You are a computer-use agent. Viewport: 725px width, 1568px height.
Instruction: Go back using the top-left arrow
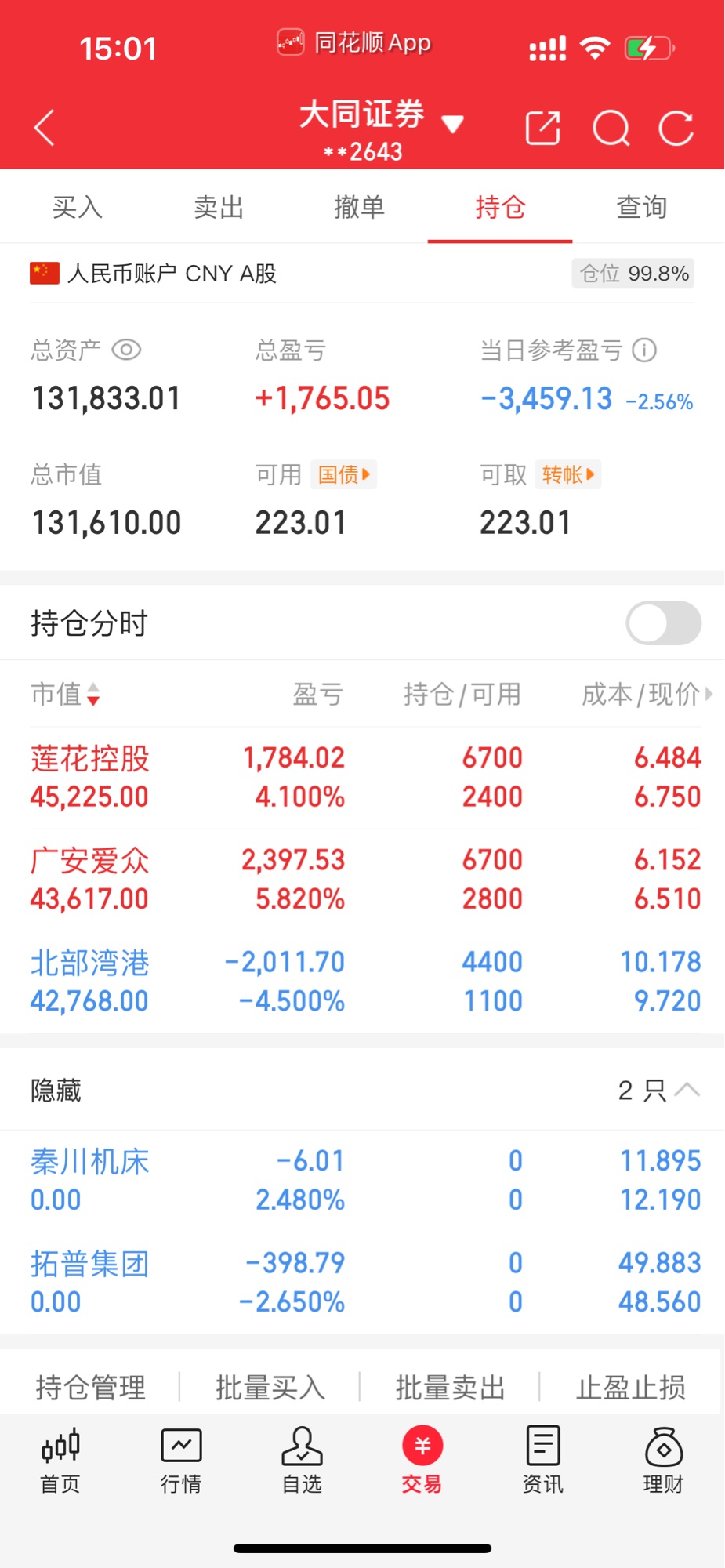tap(45, 128)
